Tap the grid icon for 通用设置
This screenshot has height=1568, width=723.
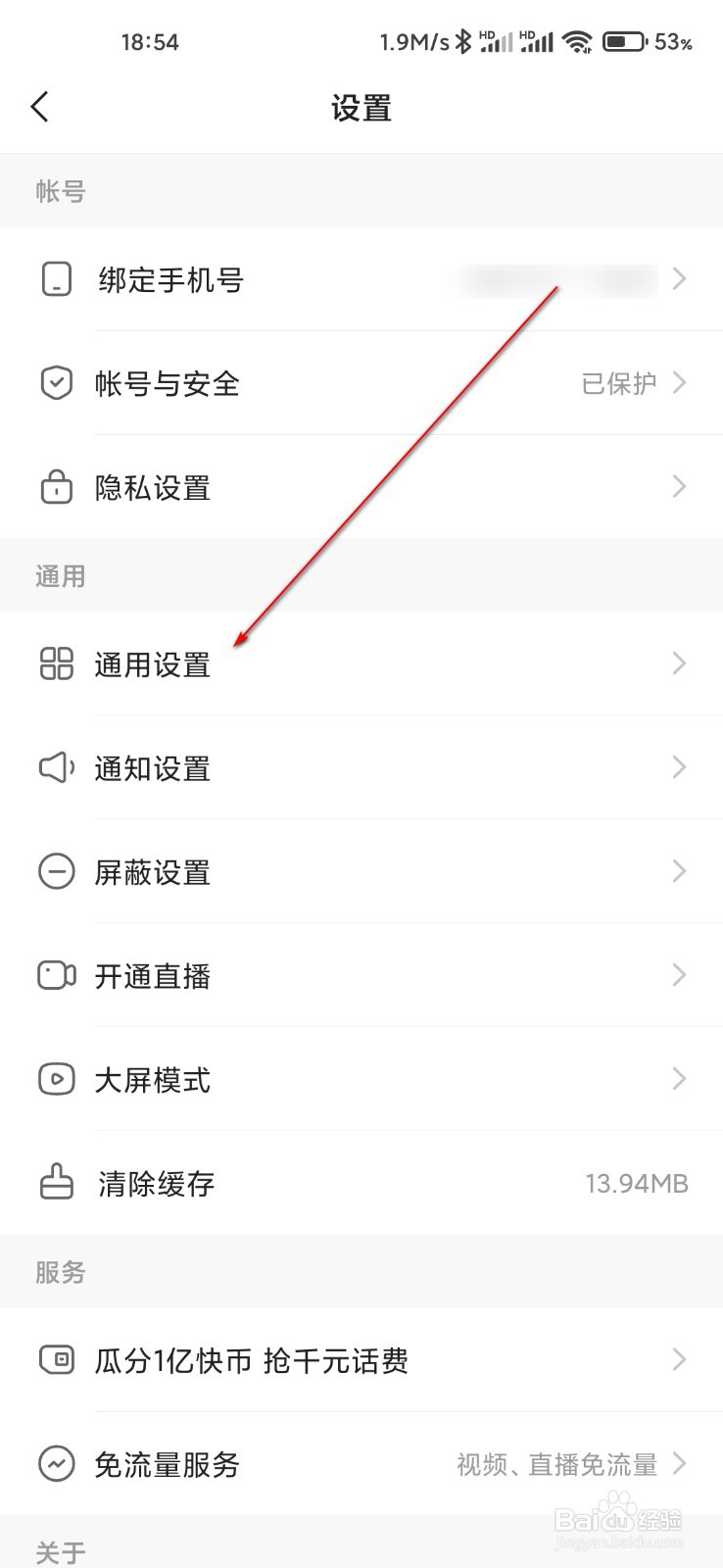(56, 663)
